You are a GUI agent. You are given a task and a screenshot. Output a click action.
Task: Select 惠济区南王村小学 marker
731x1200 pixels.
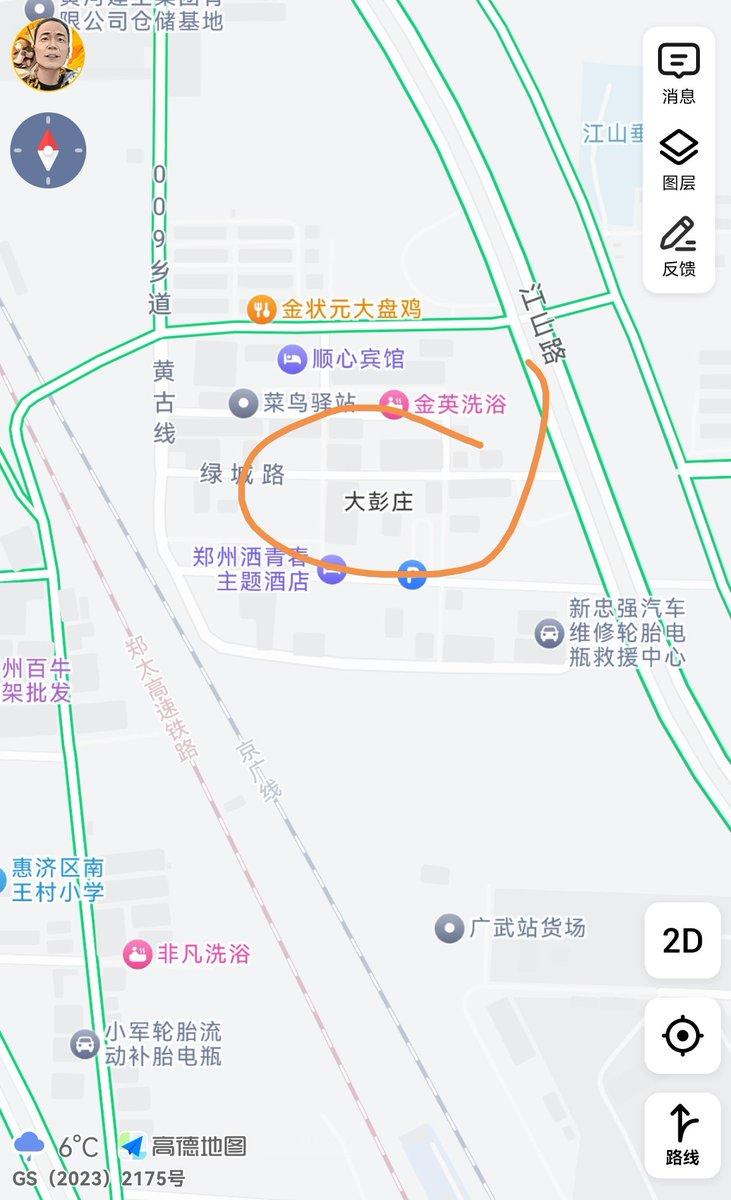coord(4,880)
